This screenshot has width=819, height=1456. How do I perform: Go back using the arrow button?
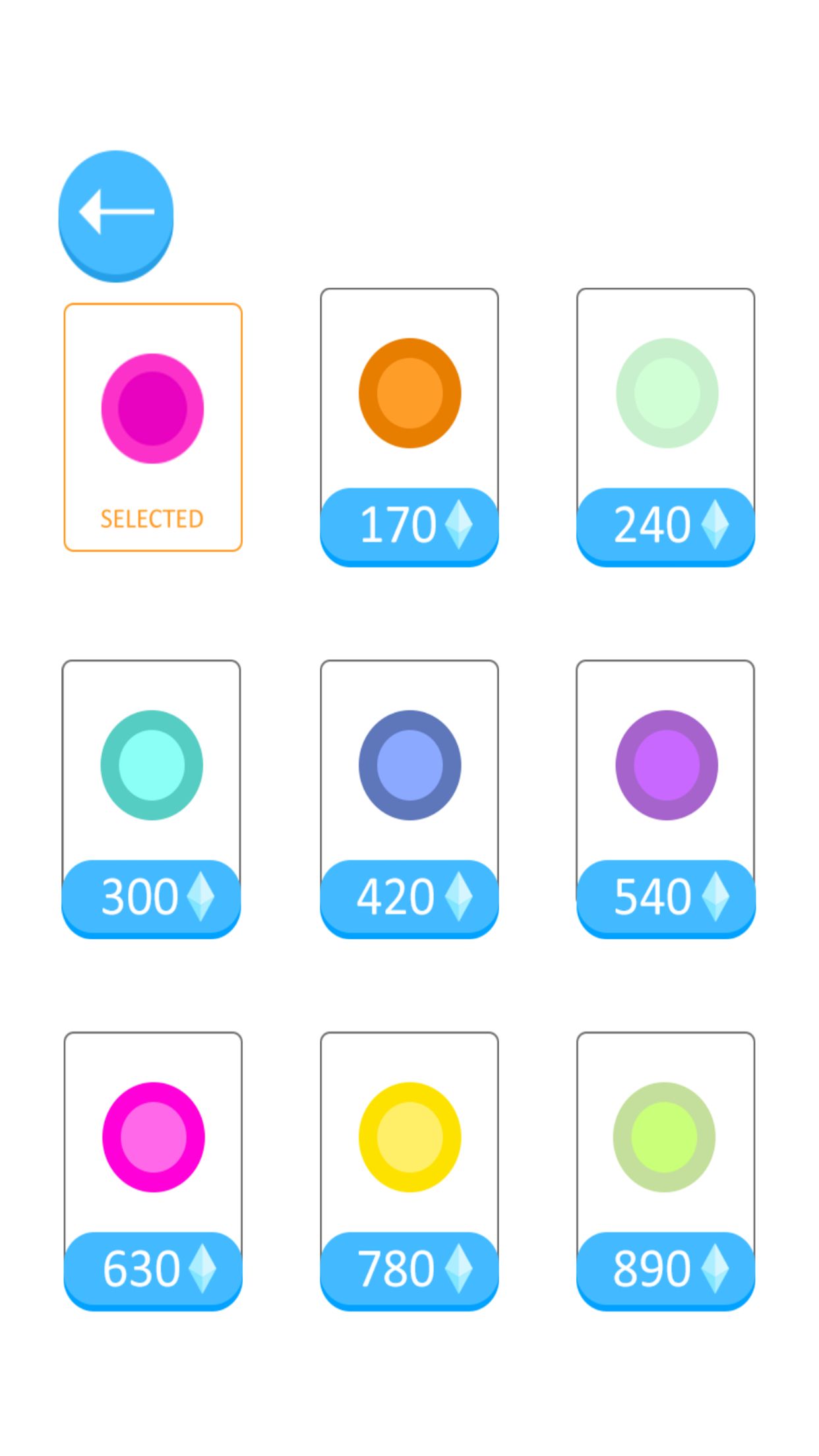[116, 215]
